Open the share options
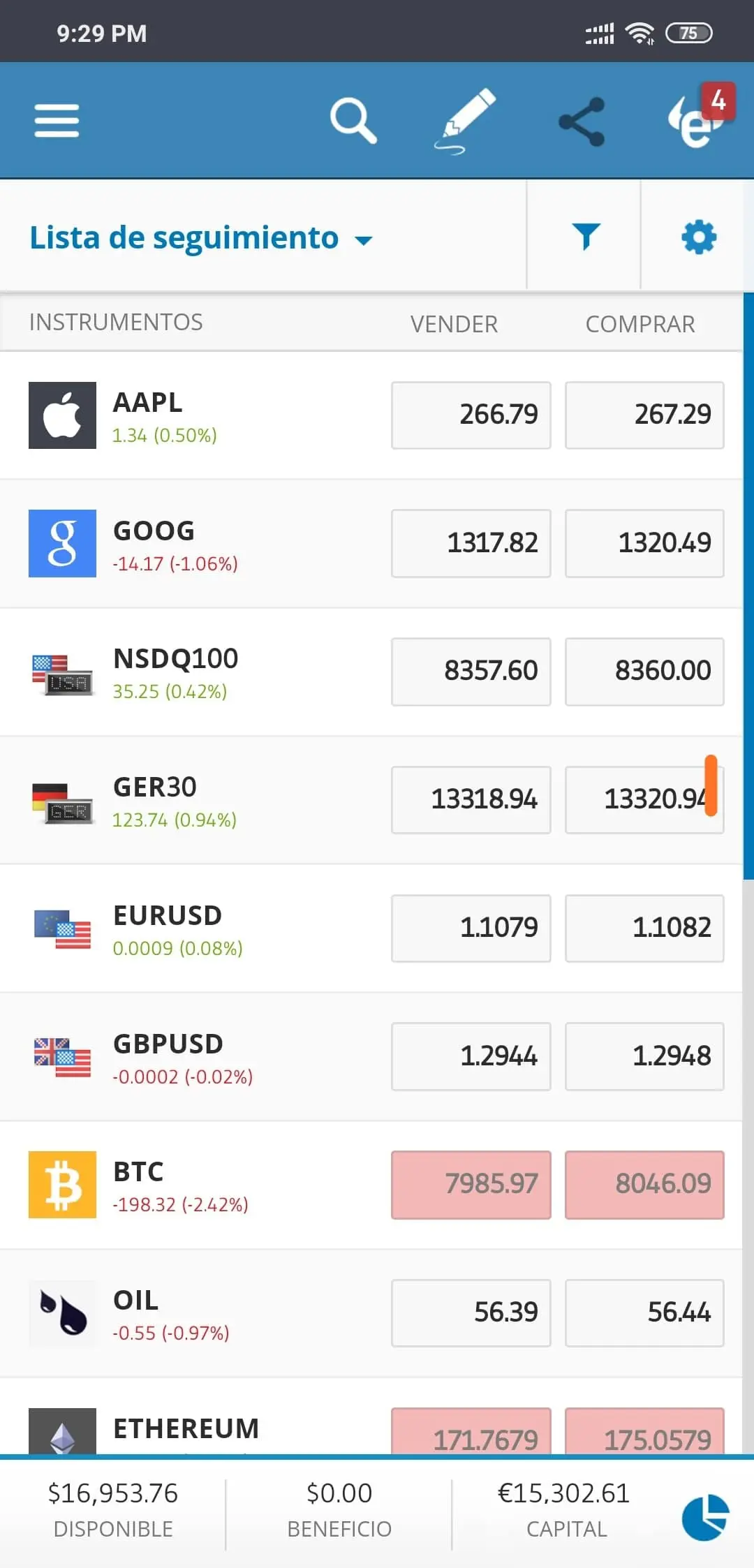 tap(582, 119)
